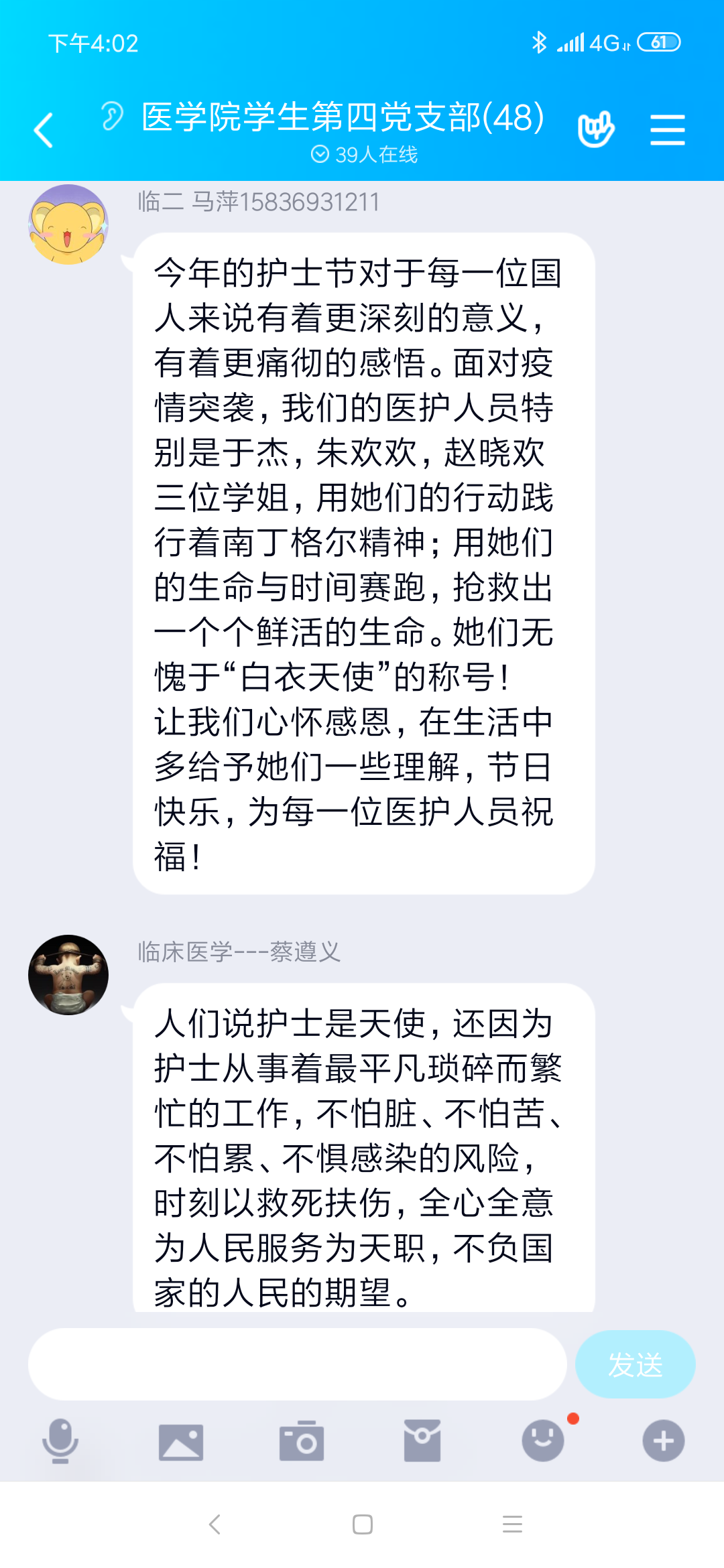
Task: Open the red packet icon
Action: (x=422, y=1441)
